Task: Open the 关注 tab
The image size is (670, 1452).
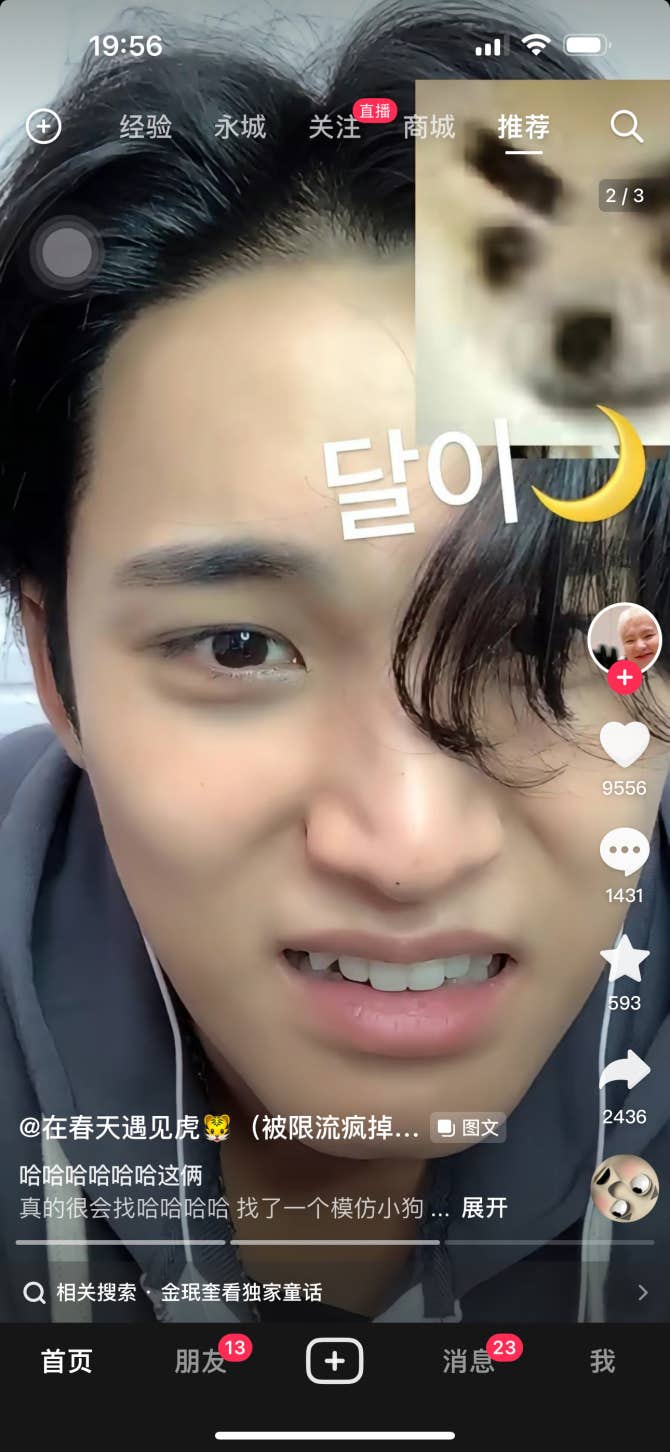Action: 334,127
